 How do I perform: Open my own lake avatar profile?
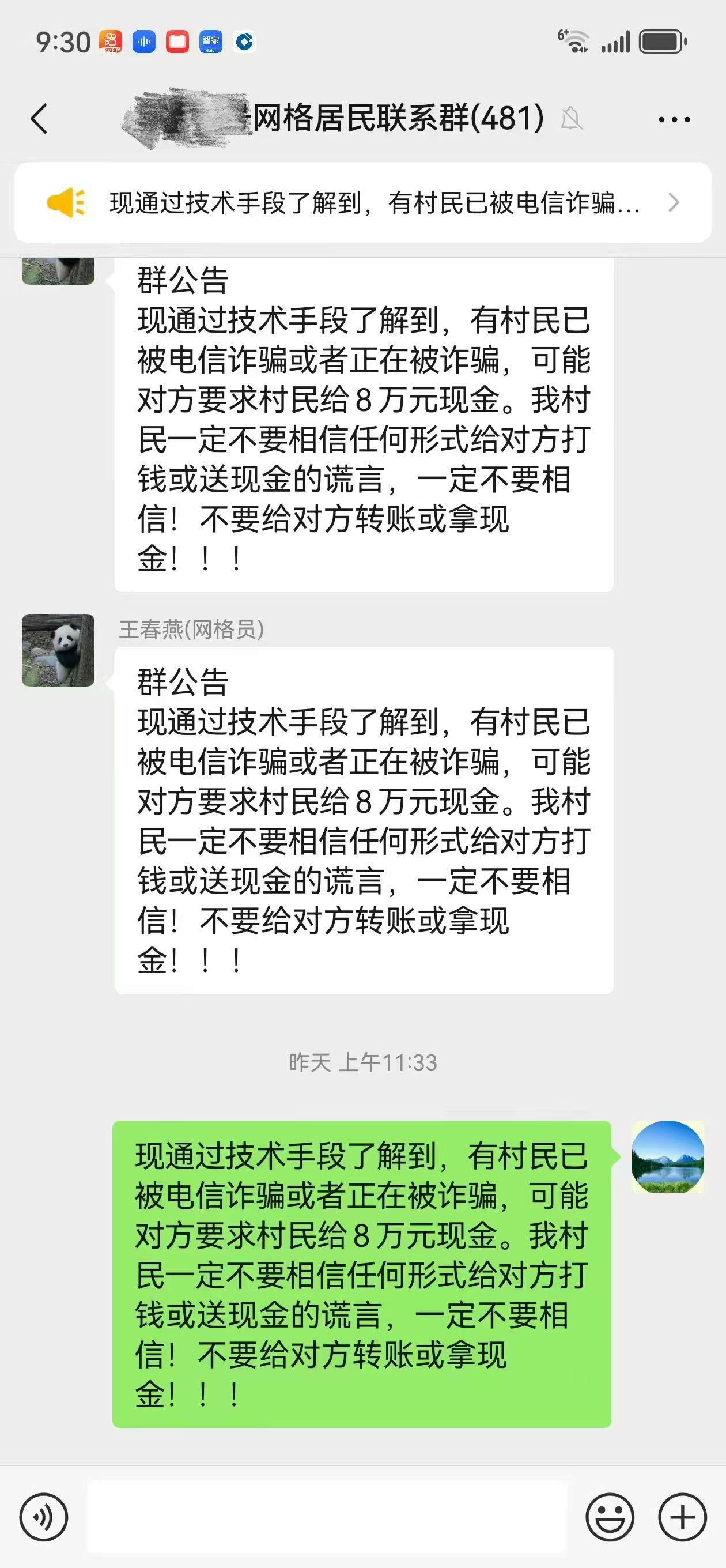[x=667, y=1156]
